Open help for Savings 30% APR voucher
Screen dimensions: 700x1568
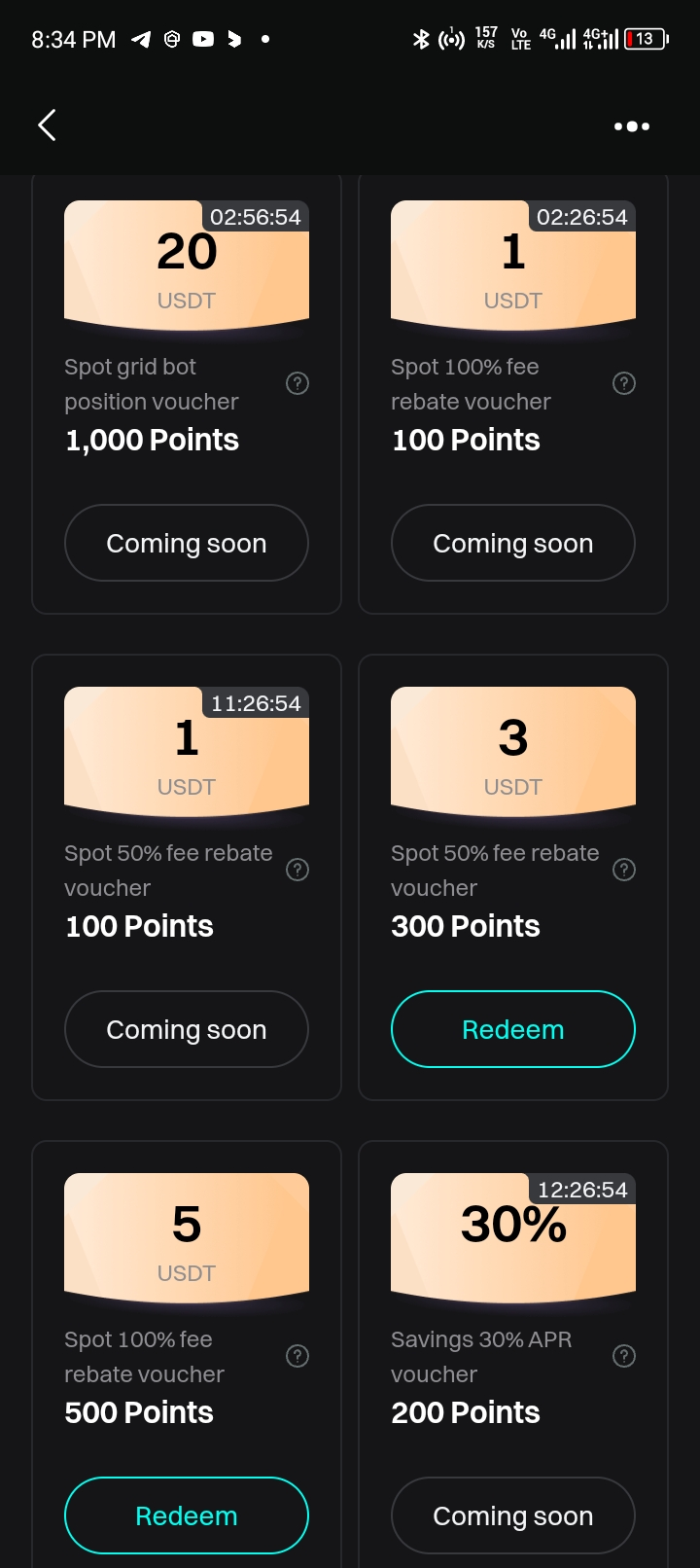(x=624, y=1356)
